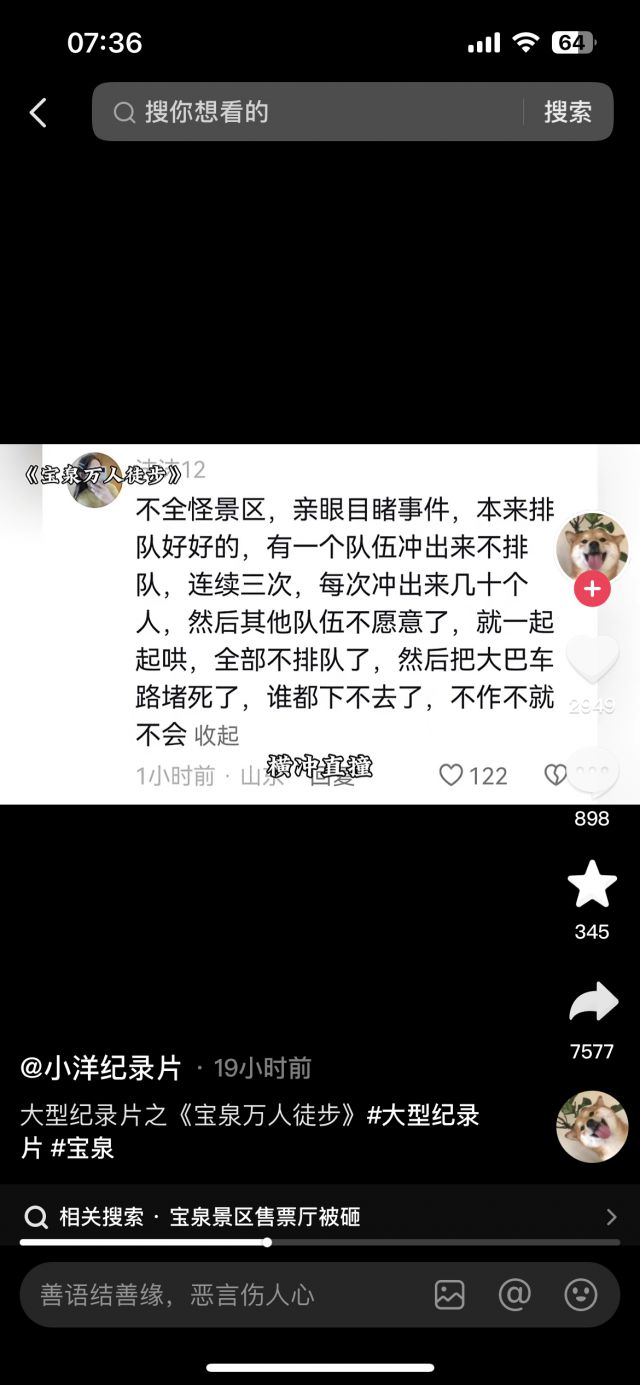640x1385 pixels.
Task: Attach an image to comment
Action: (x=450, y=1295)
